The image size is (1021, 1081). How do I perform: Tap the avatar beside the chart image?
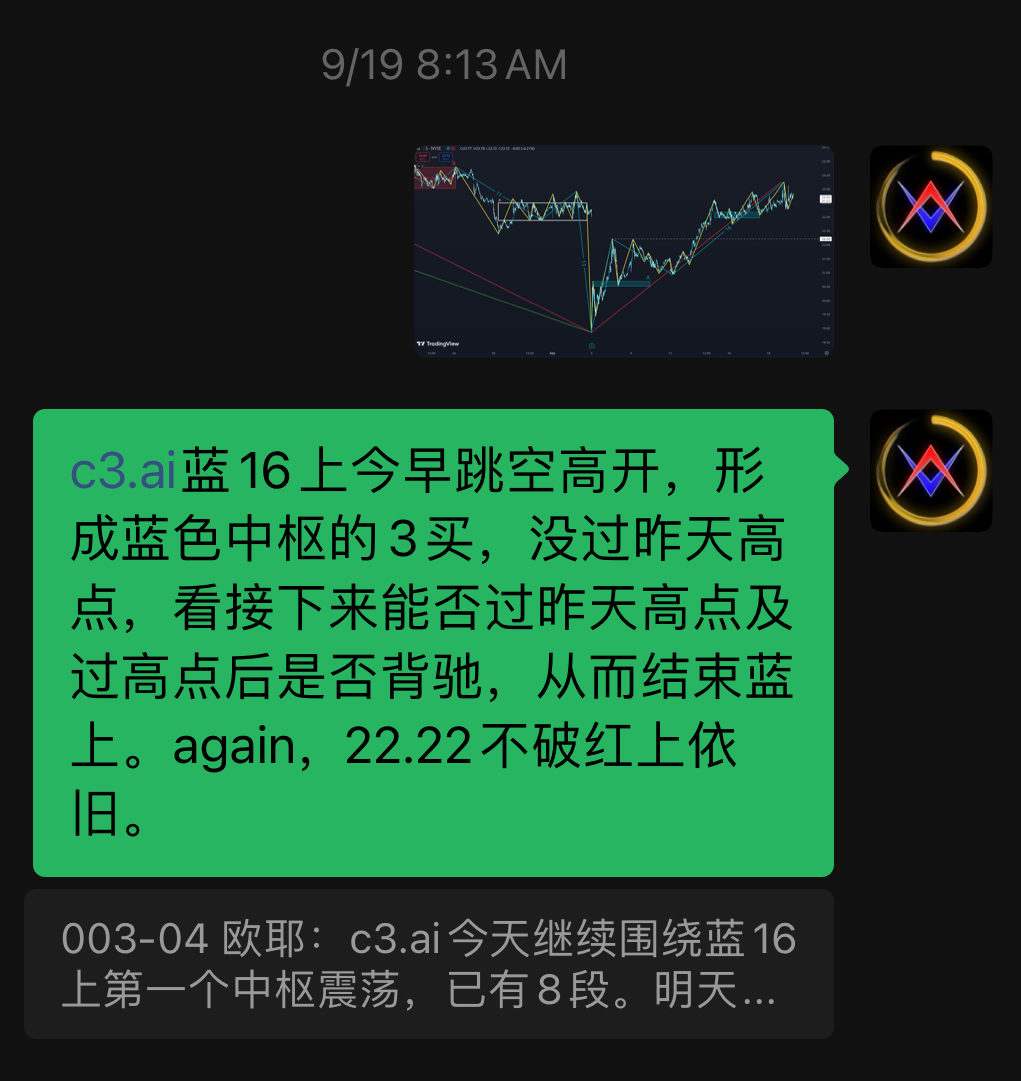coord(930,207)
